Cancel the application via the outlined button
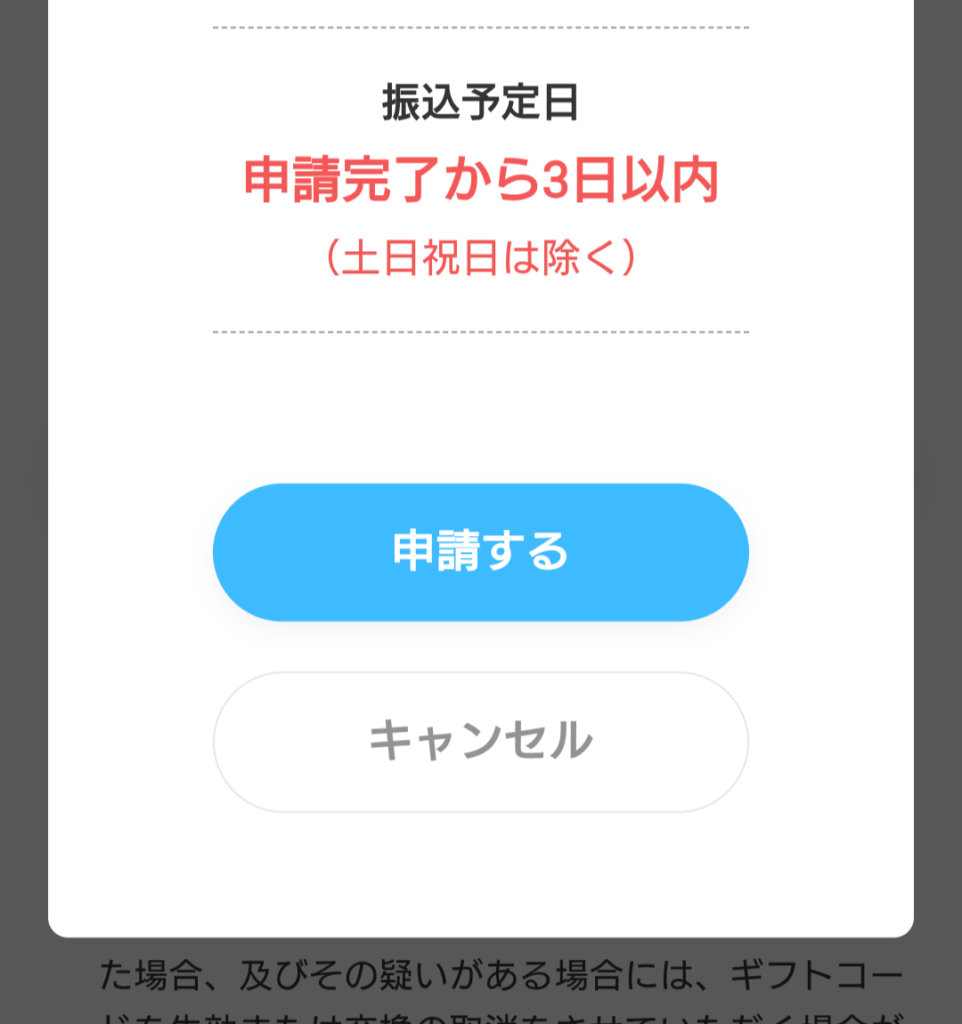This screenshot has width=962, height=1024. 480,742
